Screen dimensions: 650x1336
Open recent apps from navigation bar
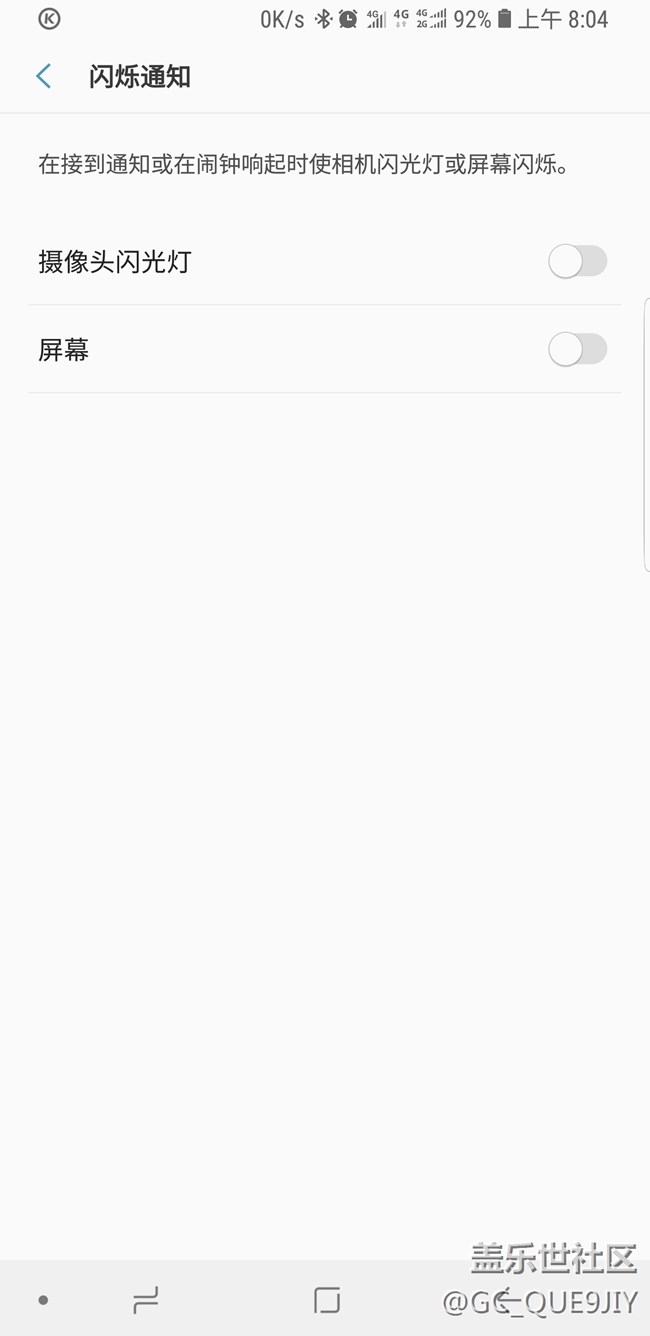tap(146, 1299)
